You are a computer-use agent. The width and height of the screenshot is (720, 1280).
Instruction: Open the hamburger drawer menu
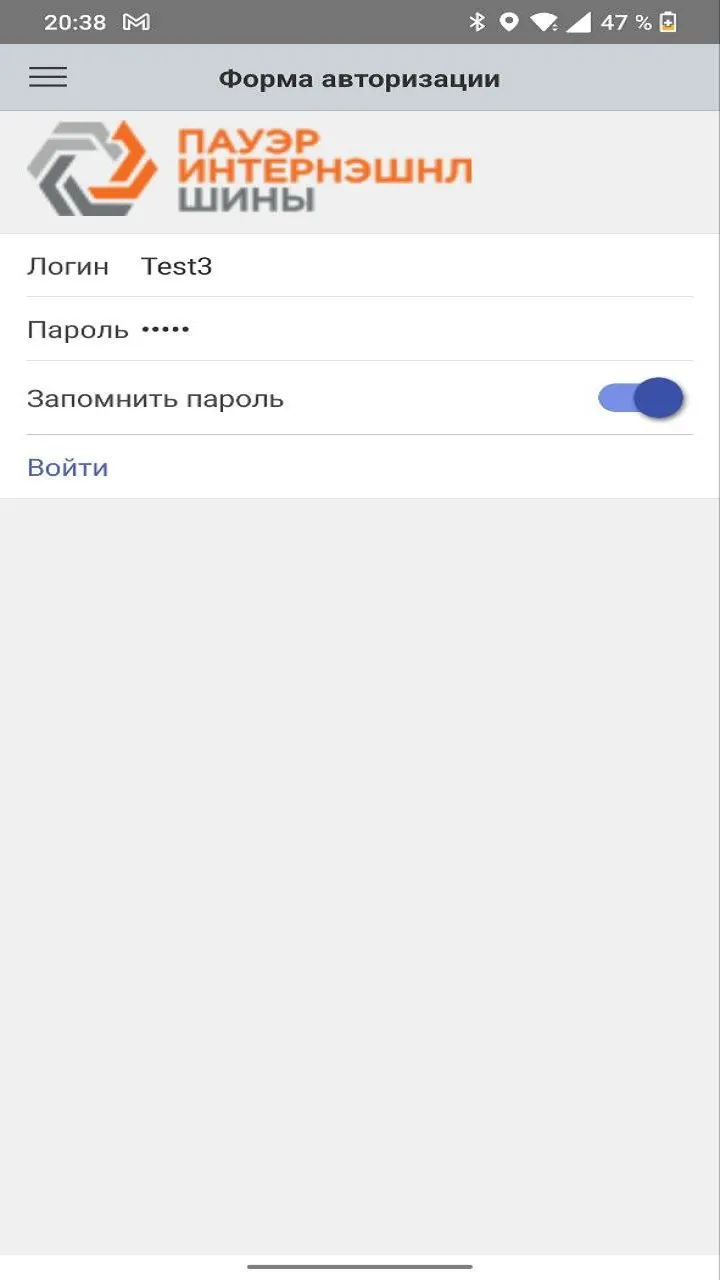48,78
